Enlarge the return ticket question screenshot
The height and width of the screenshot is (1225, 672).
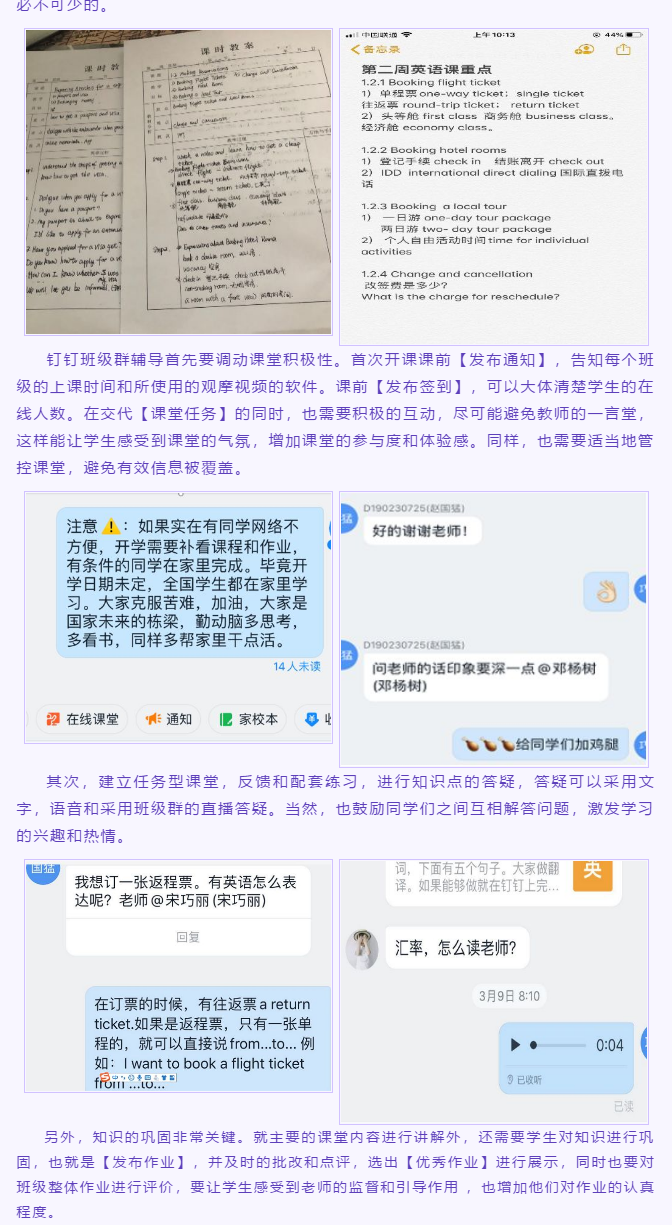pyautogui.click(x=178, y=975)
